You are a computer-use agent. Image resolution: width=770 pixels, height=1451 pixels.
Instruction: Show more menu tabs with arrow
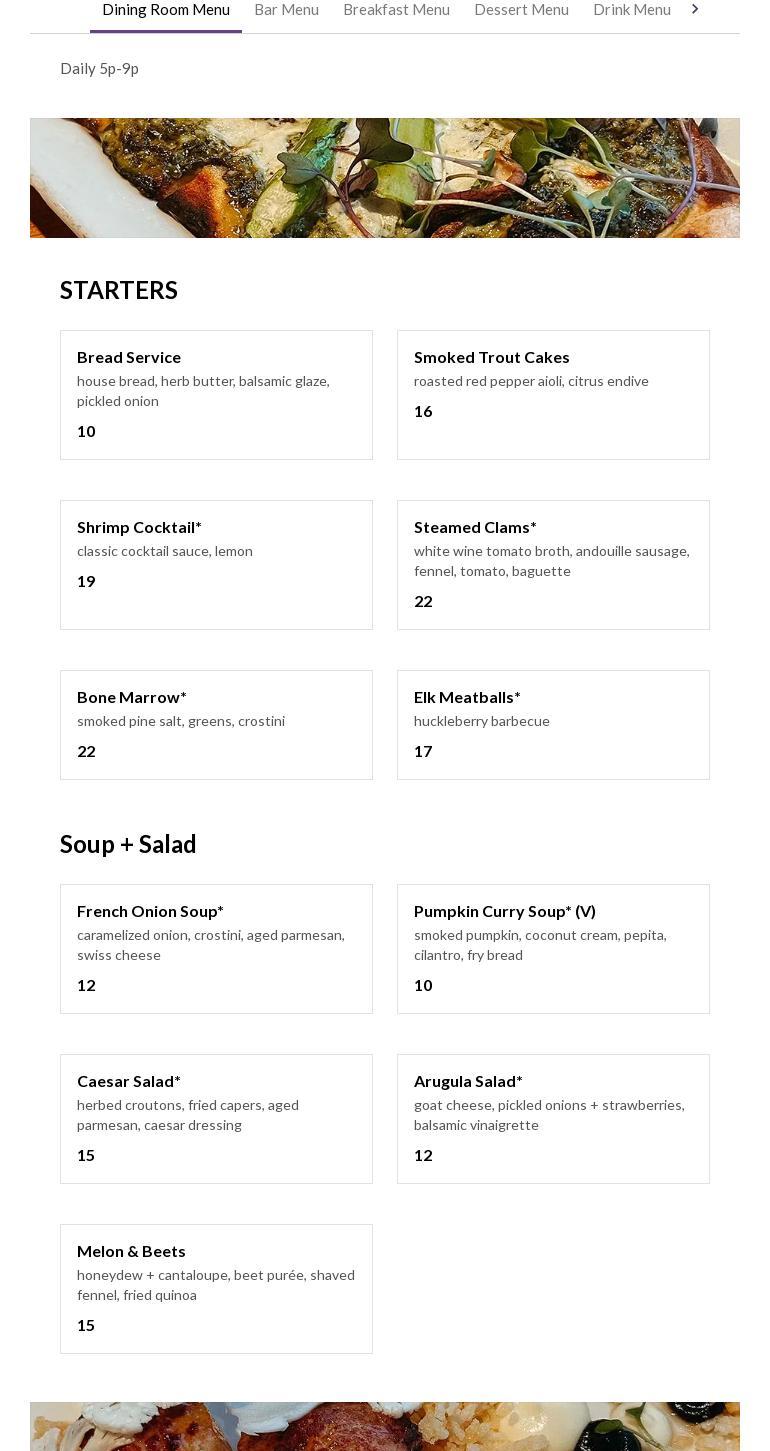tap(695, 9)
